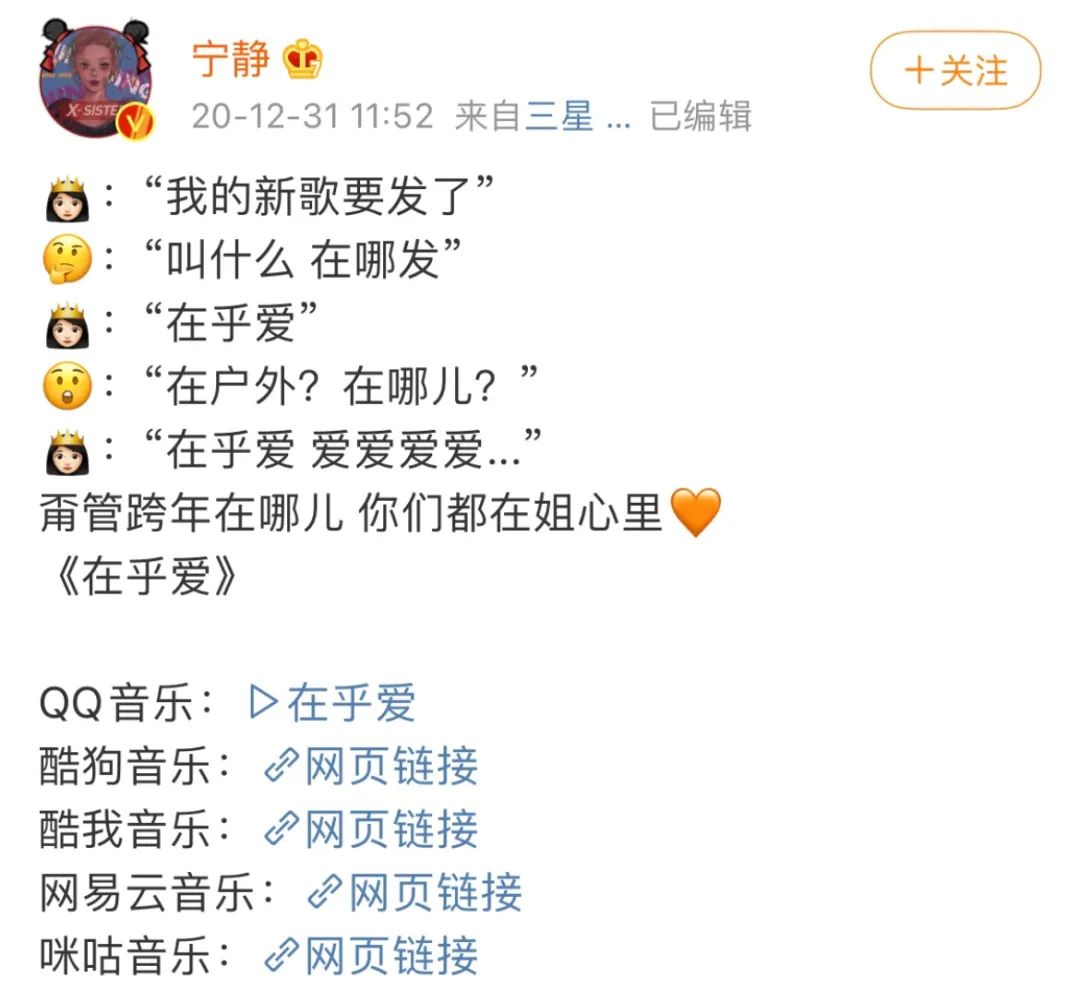Viewport: 1080px width, 1002px height.
Task: Play 在乎爱 on QQ音乐
Action: click(331, 703)
